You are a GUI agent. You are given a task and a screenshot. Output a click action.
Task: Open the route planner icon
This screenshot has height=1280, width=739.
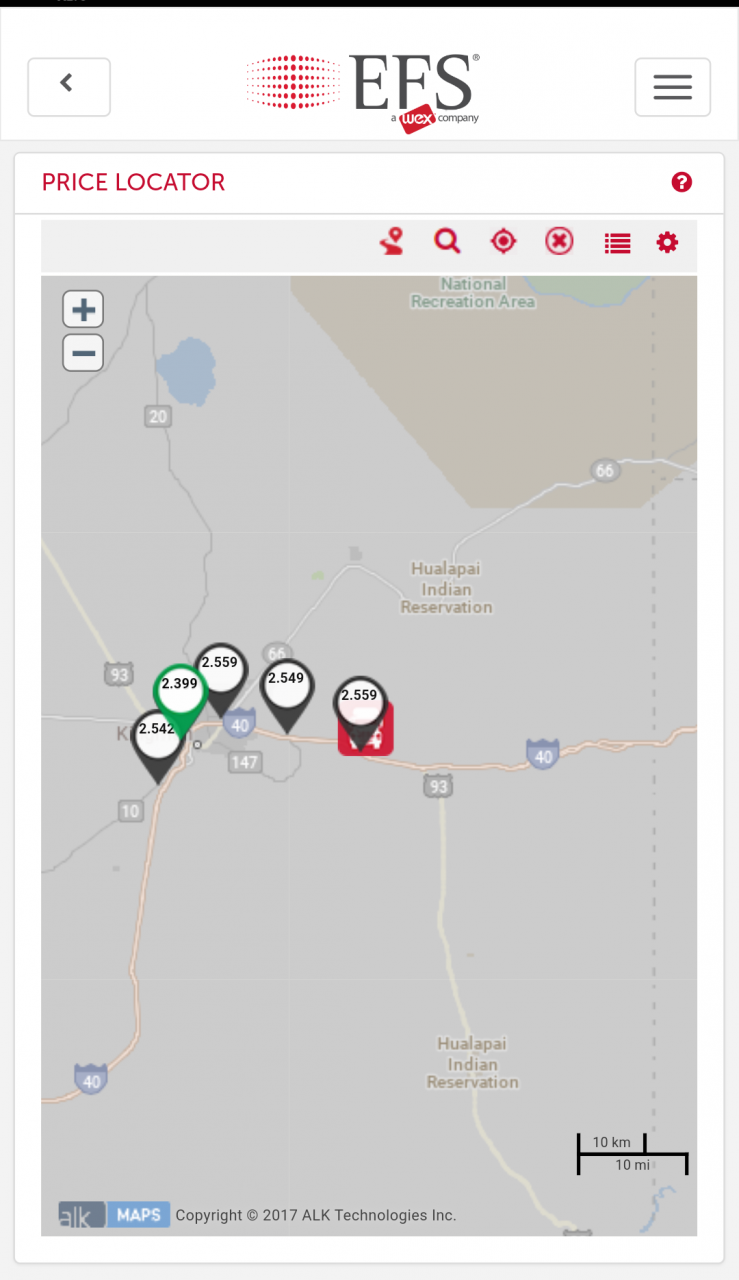[x=392, y=242]
